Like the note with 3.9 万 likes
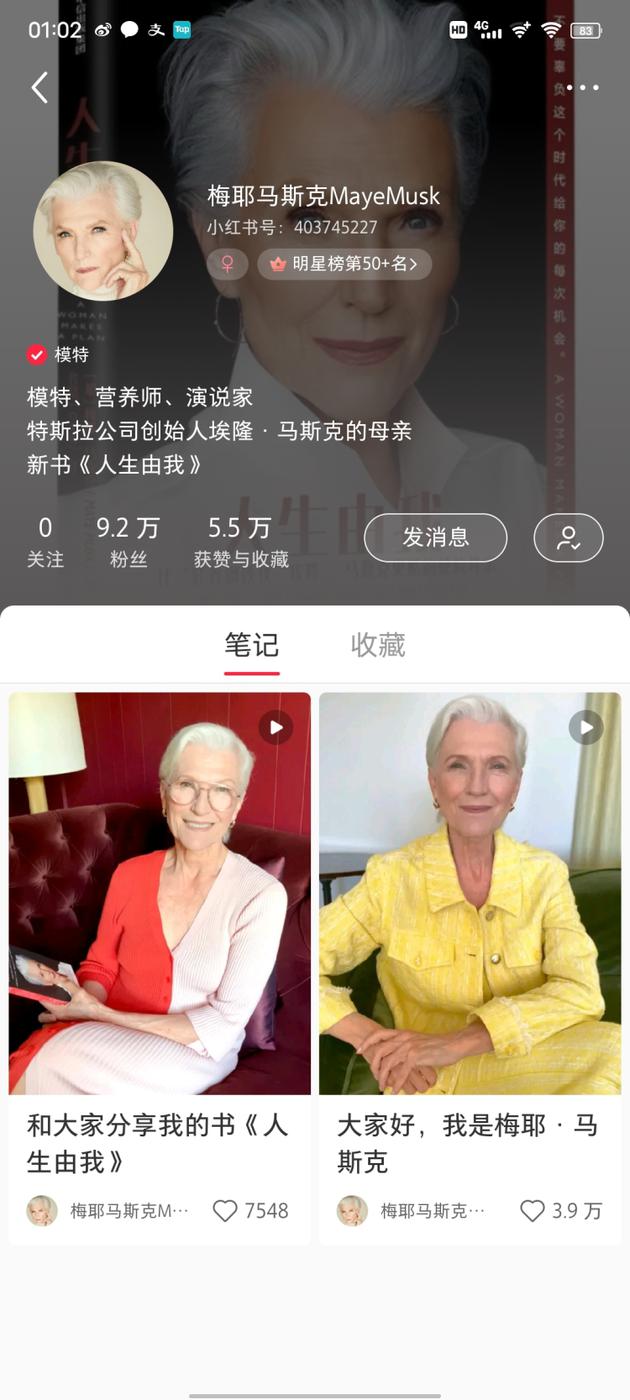This screenshot has width=630, height=1400. point(533,1211)
